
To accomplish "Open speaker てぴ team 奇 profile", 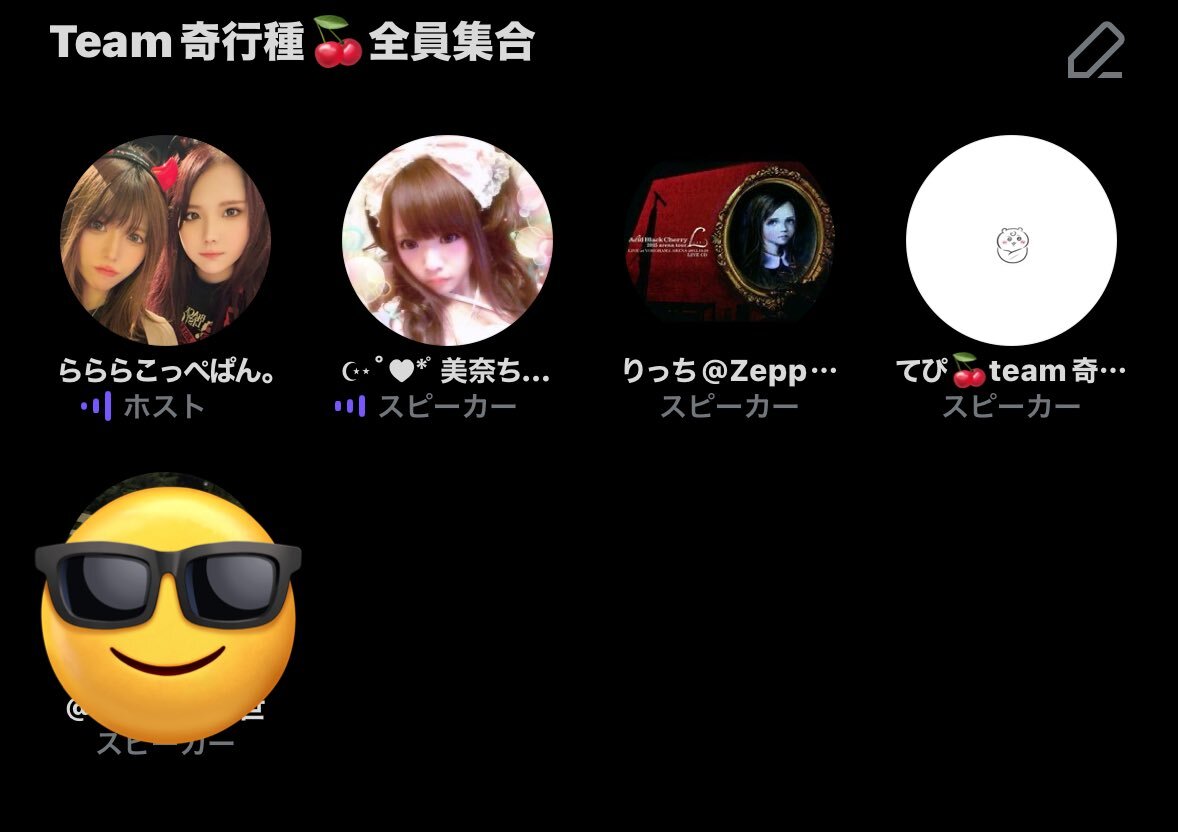I will tap(1011, 241).
